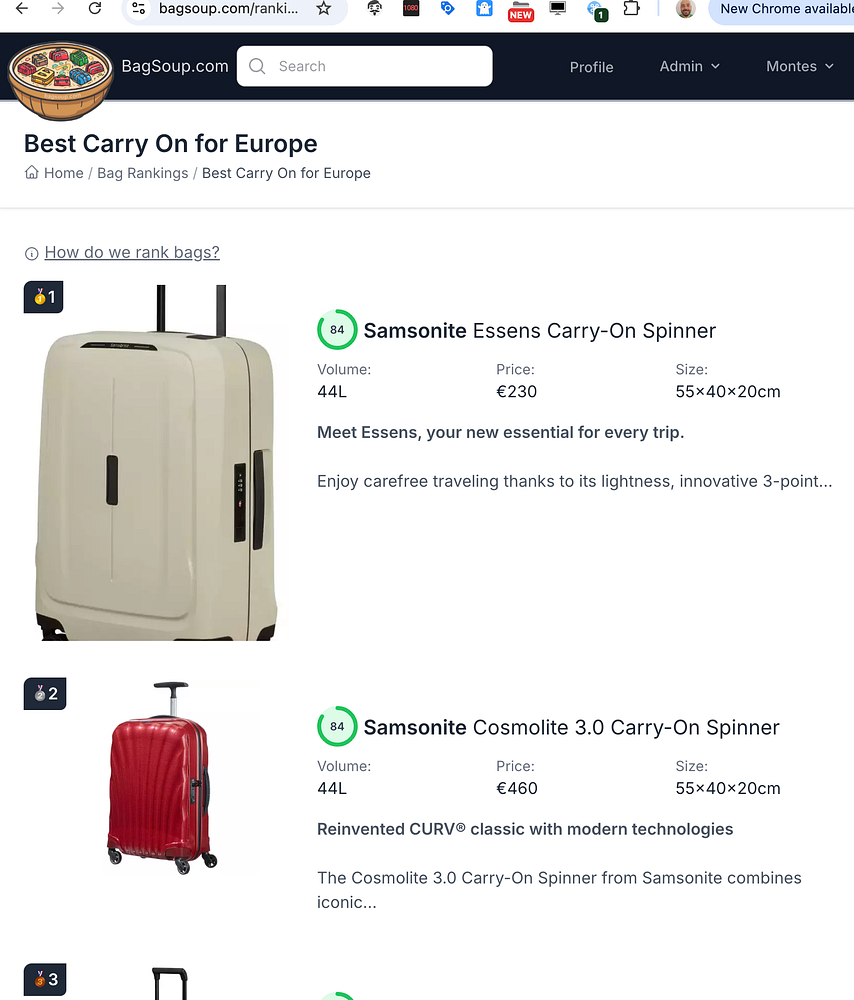Open Bag Rankings breadcrumb link
854x1000 pixels.
pos(142,173)
